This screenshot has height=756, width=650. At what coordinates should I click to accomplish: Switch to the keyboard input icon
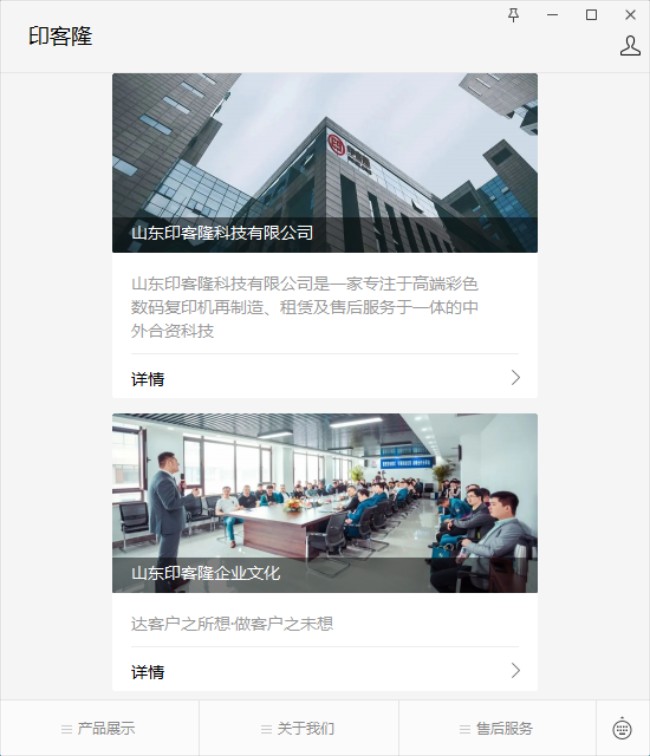(x=622, y=728)
